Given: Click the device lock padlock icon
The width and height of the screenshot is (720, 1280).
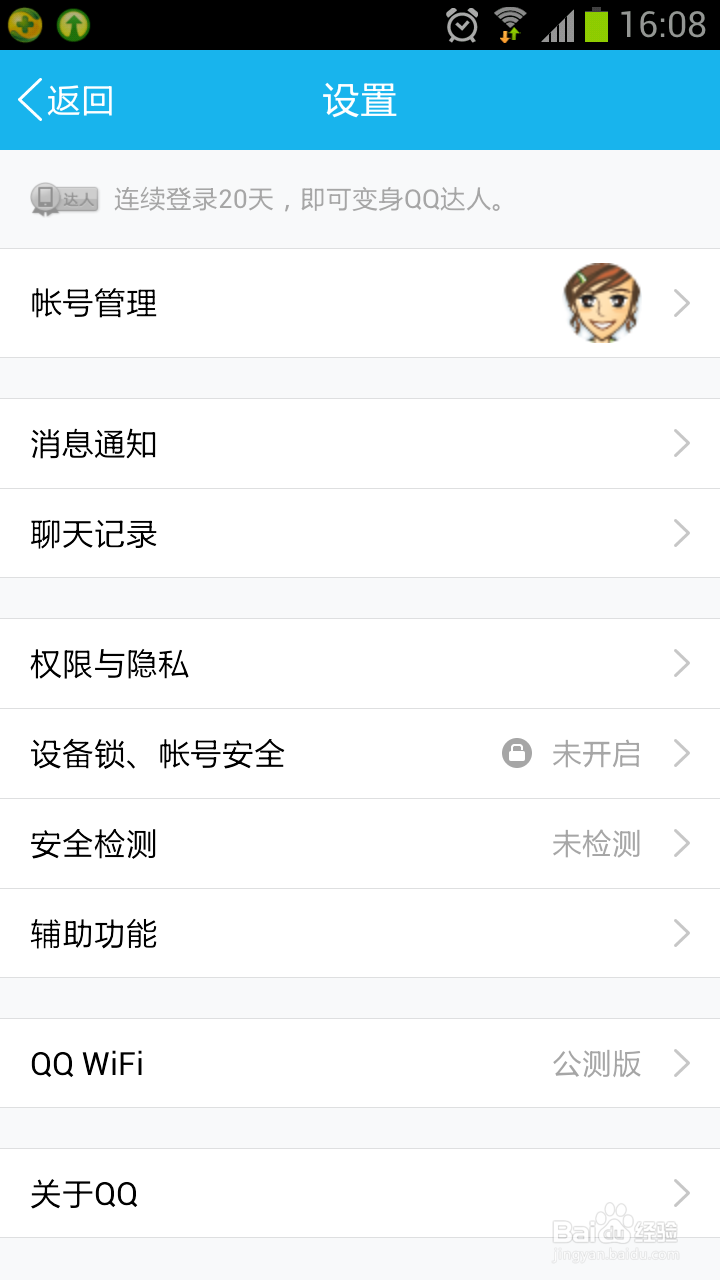Looking at the screenshot, I should 516,754.
